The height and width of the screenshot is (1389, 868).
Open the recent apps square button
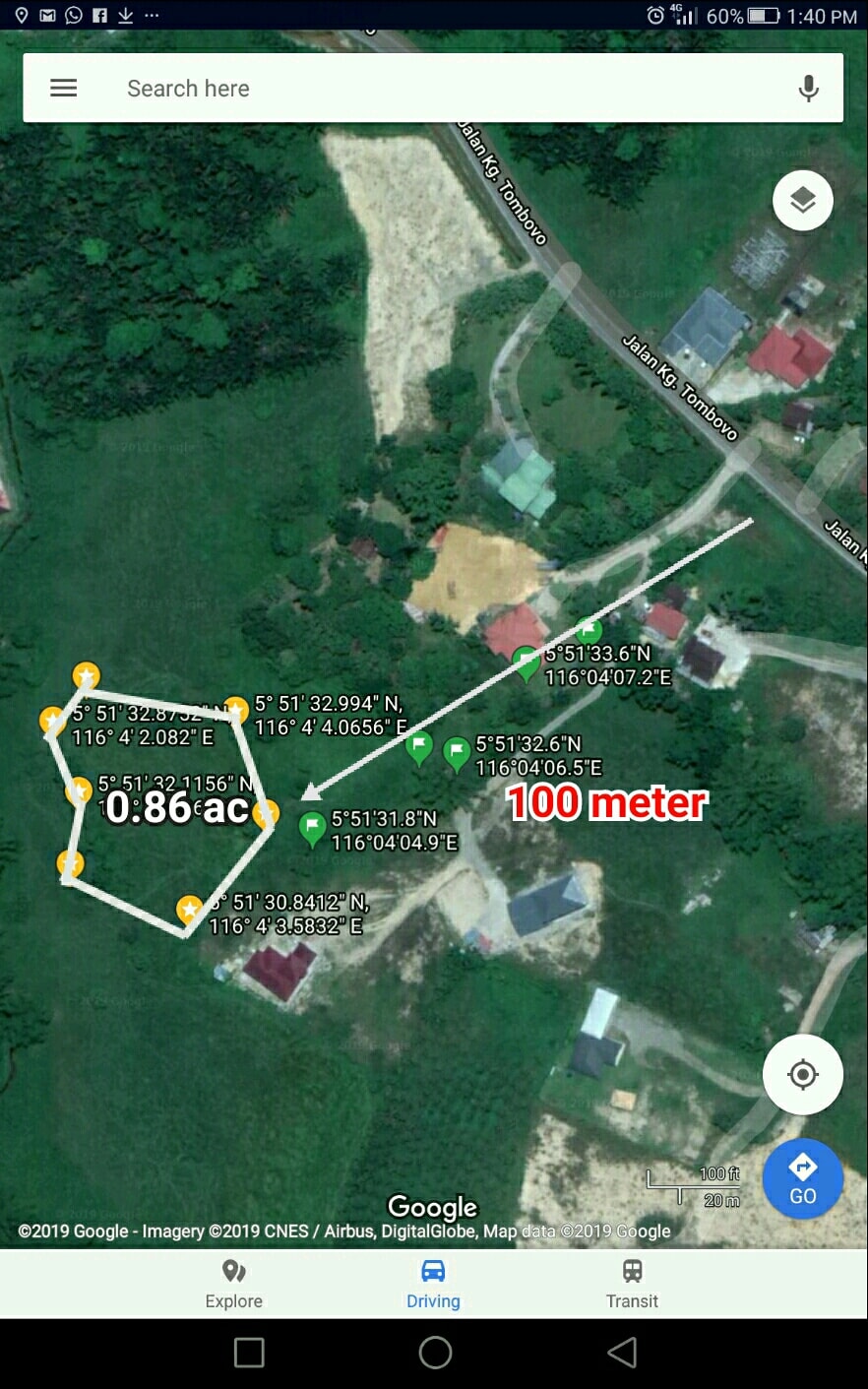point(249,1353)
